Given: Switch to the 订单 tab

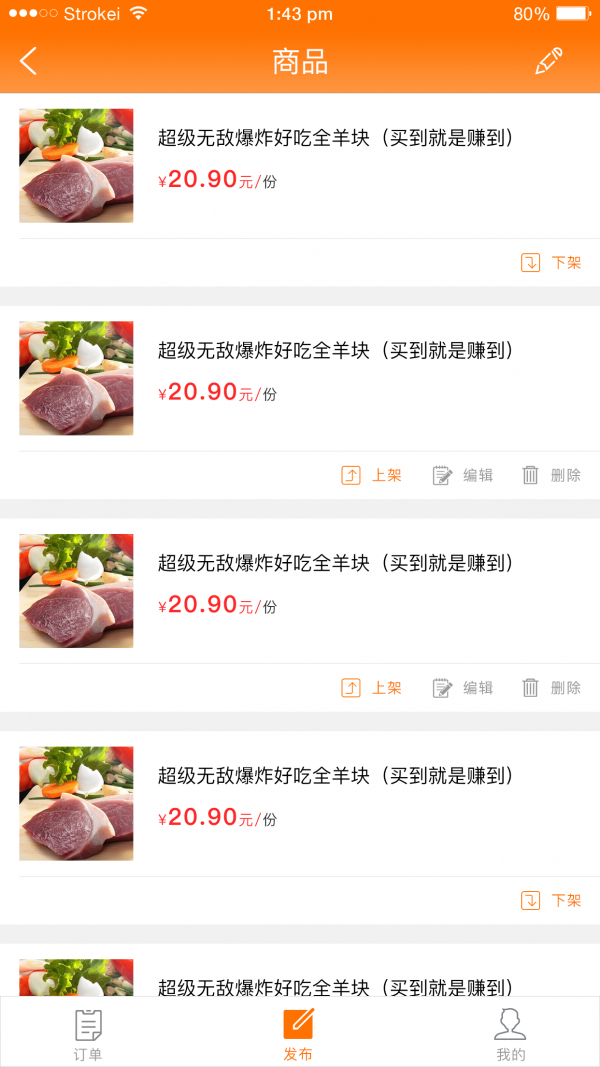Looking at the screenshot, I should [88, 1034].
